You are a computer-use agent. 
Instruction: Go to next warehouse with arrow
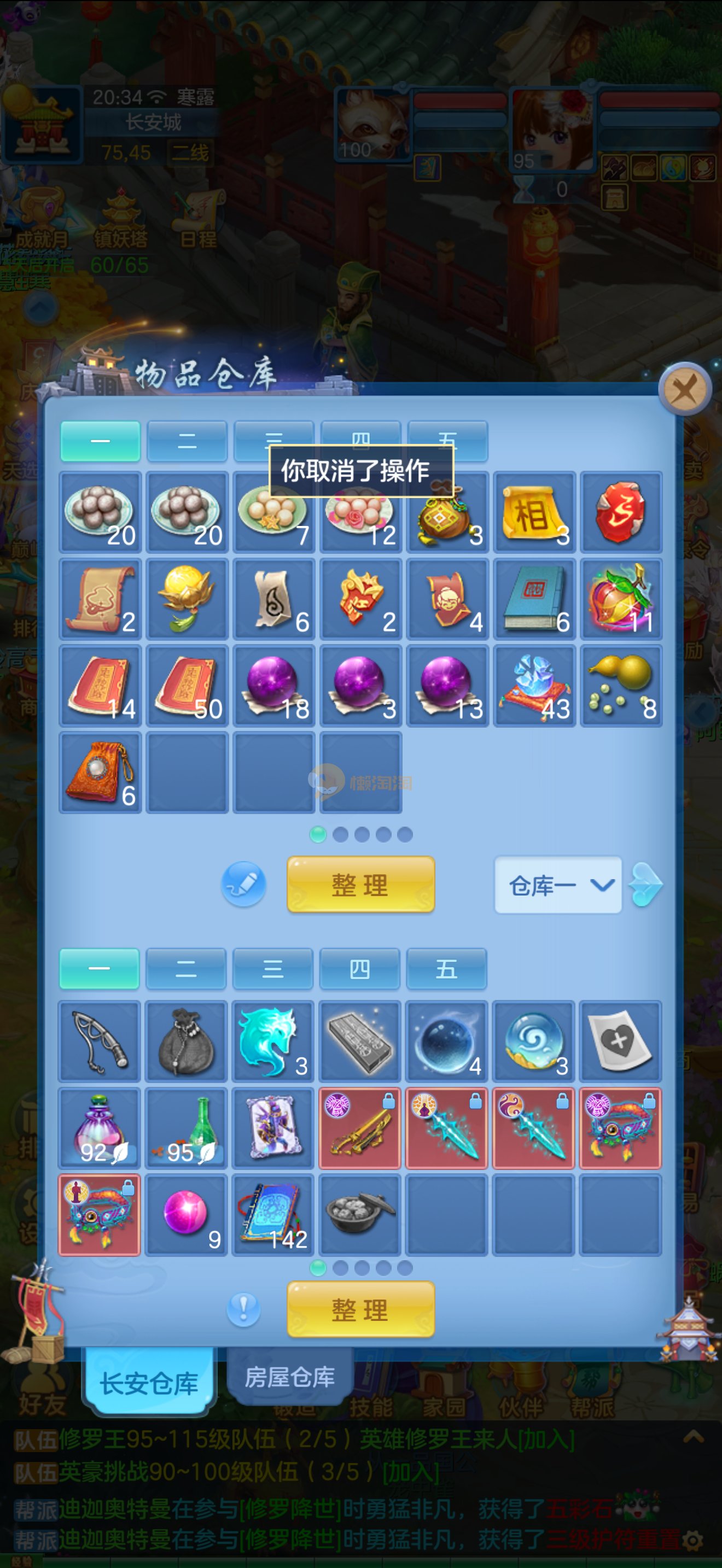[647, 885]
